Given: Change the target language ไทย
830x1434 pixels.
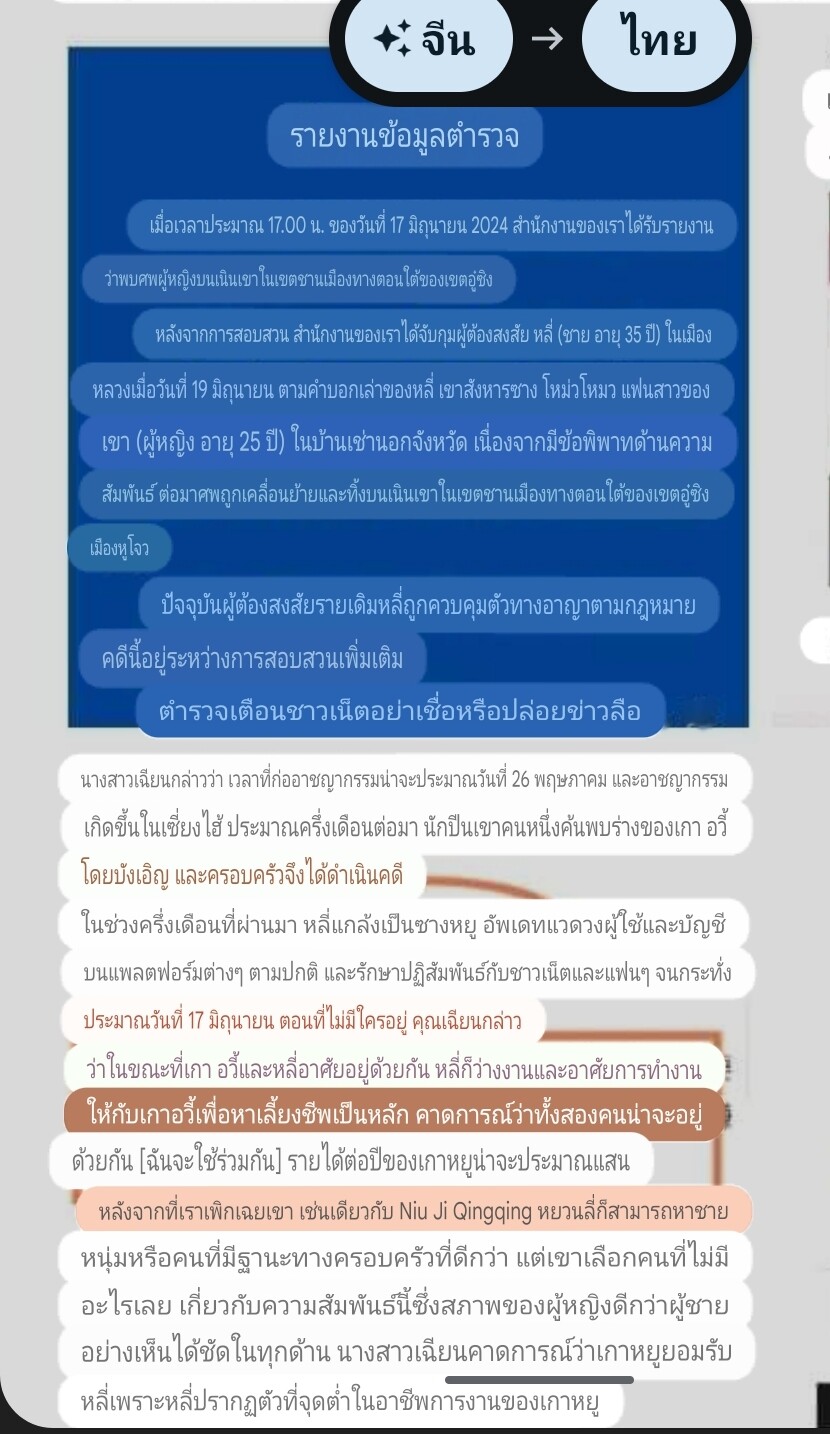Looking at the screenshot, I should [659, 41].
